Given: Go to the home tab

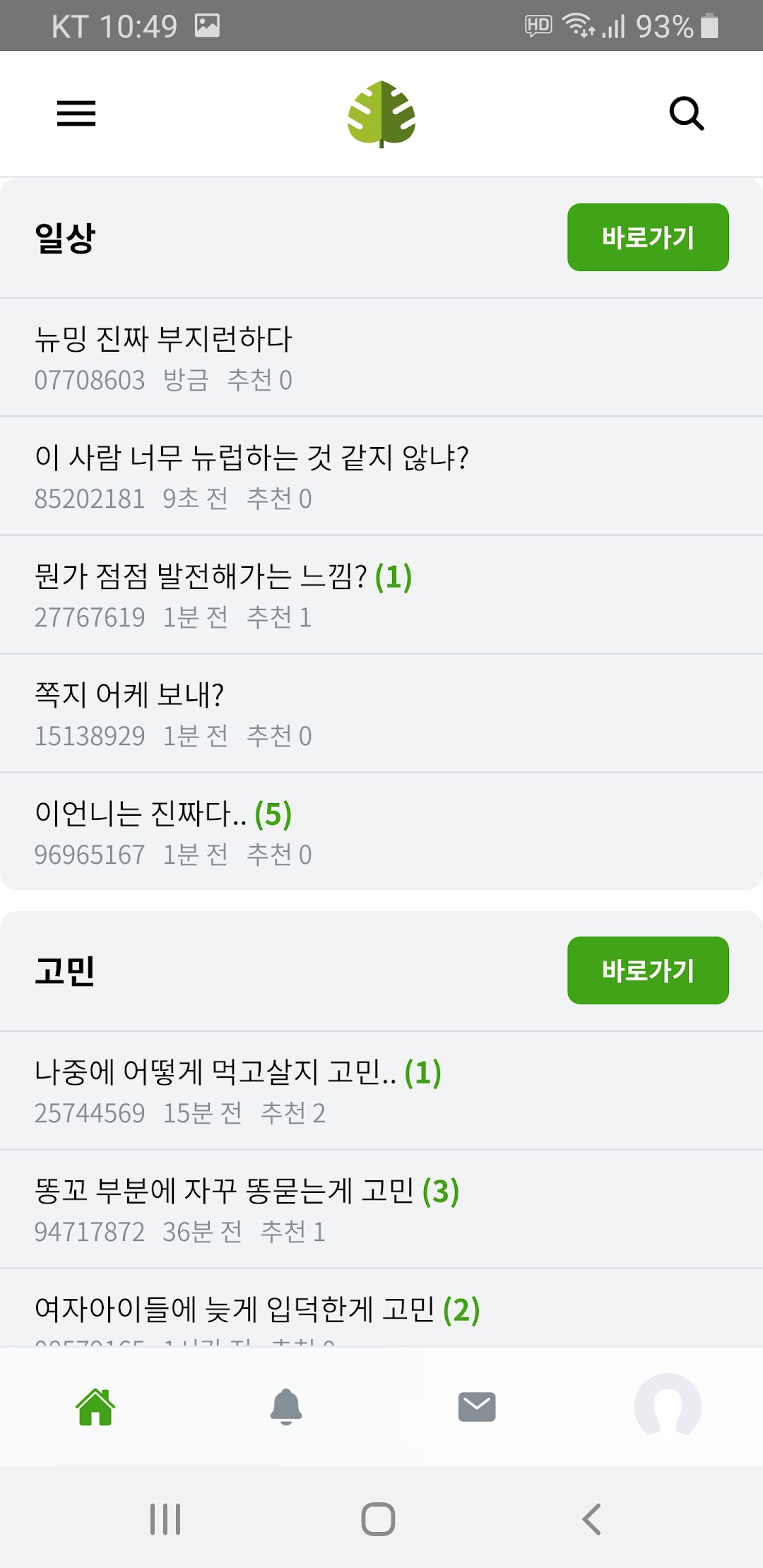Looking at the screenshot, I should click(95, 1407).
